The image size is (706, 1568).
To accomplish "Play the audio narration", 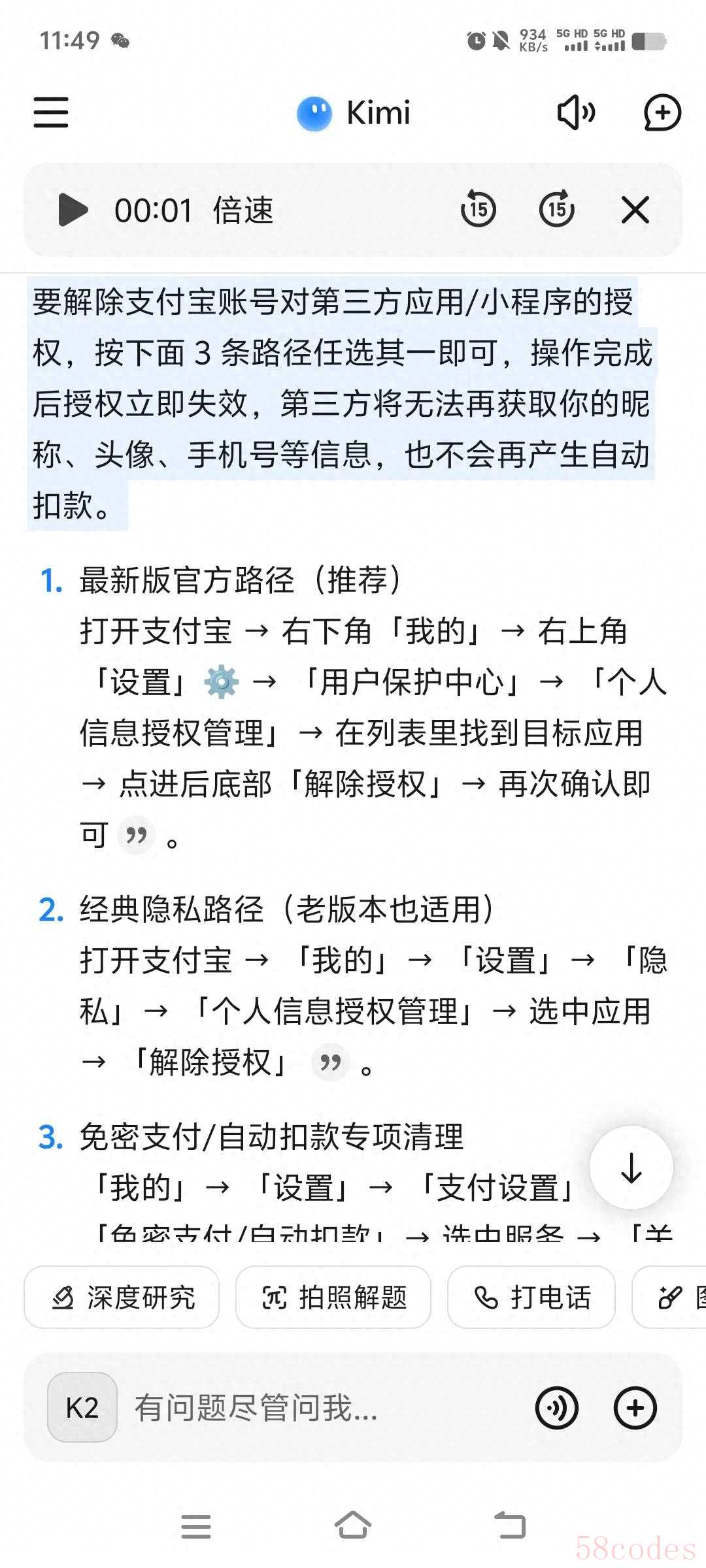I will 73,210.
